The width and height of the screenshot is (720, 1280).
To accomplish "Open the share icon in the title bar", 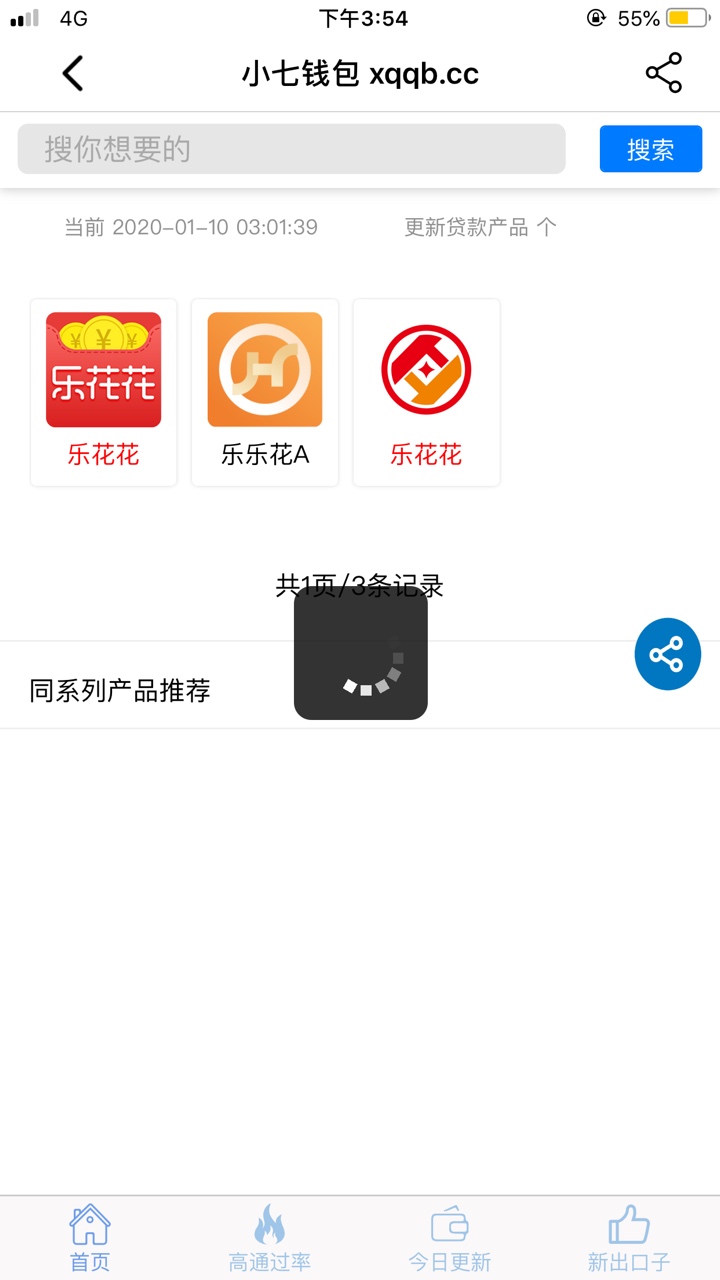I will tap(664, 73).
